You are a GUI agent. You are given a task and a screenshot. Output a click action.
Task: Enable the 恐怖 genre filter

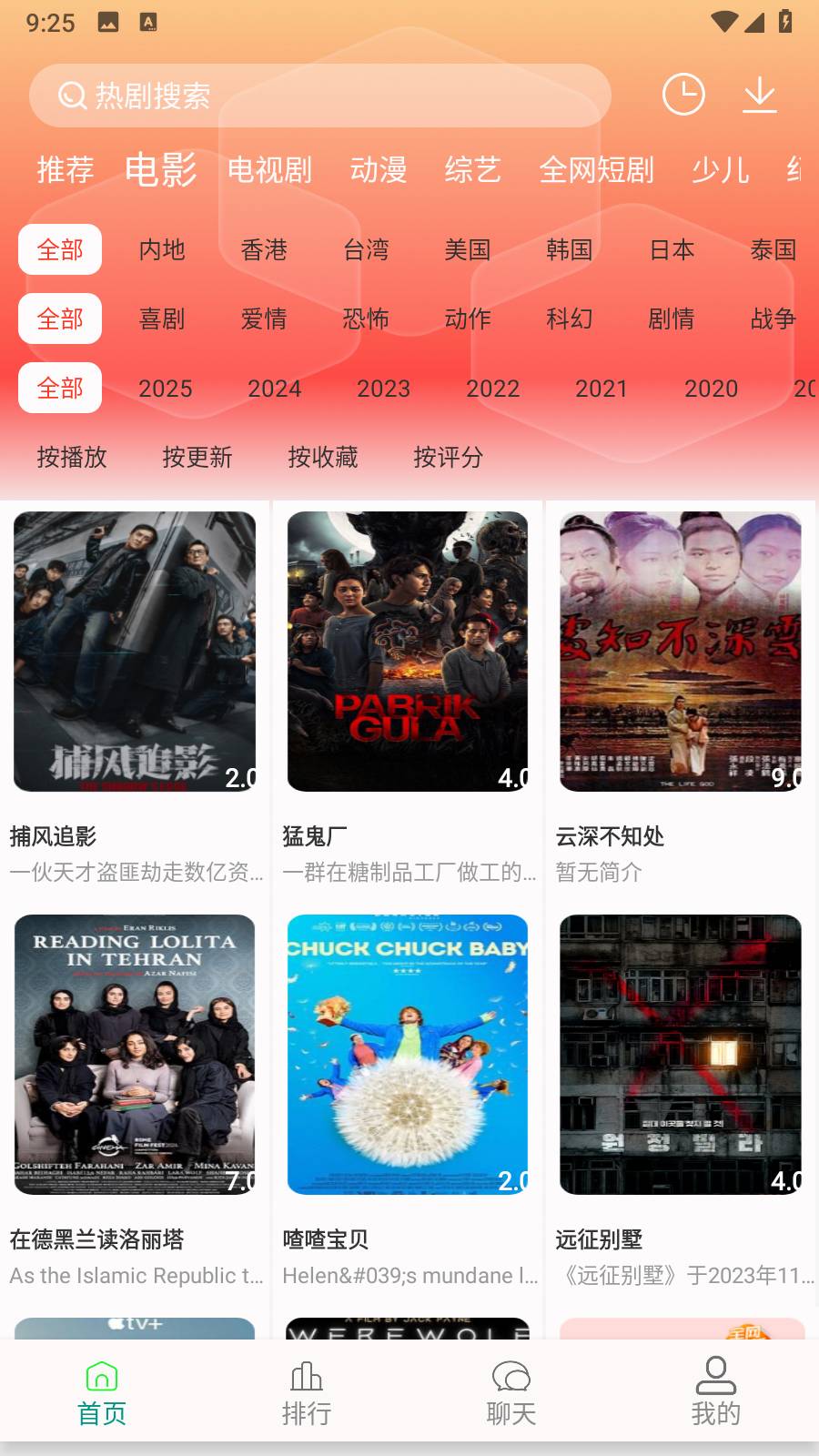tap(368, 319)
